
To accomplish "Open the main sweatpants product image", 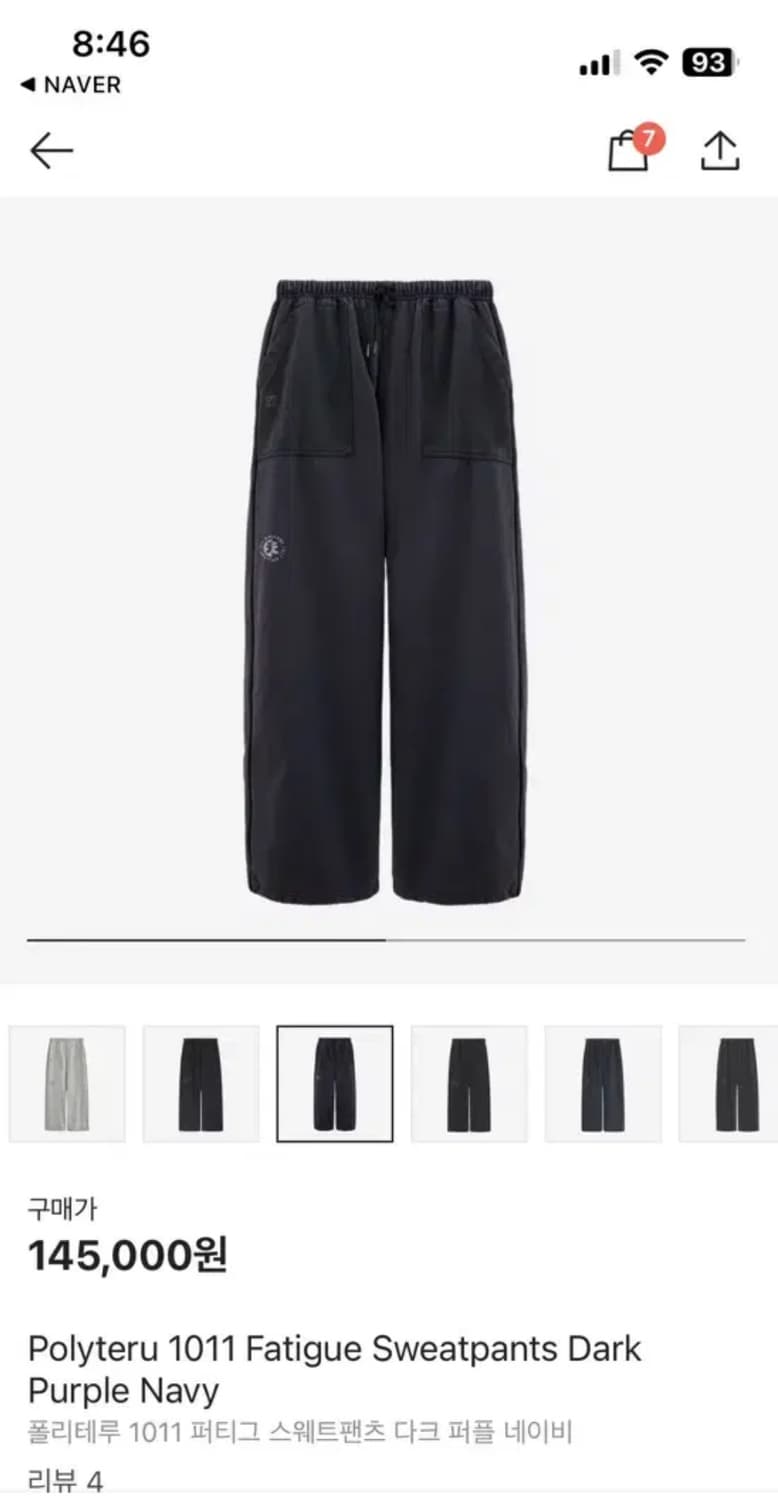I will (385, 590).
